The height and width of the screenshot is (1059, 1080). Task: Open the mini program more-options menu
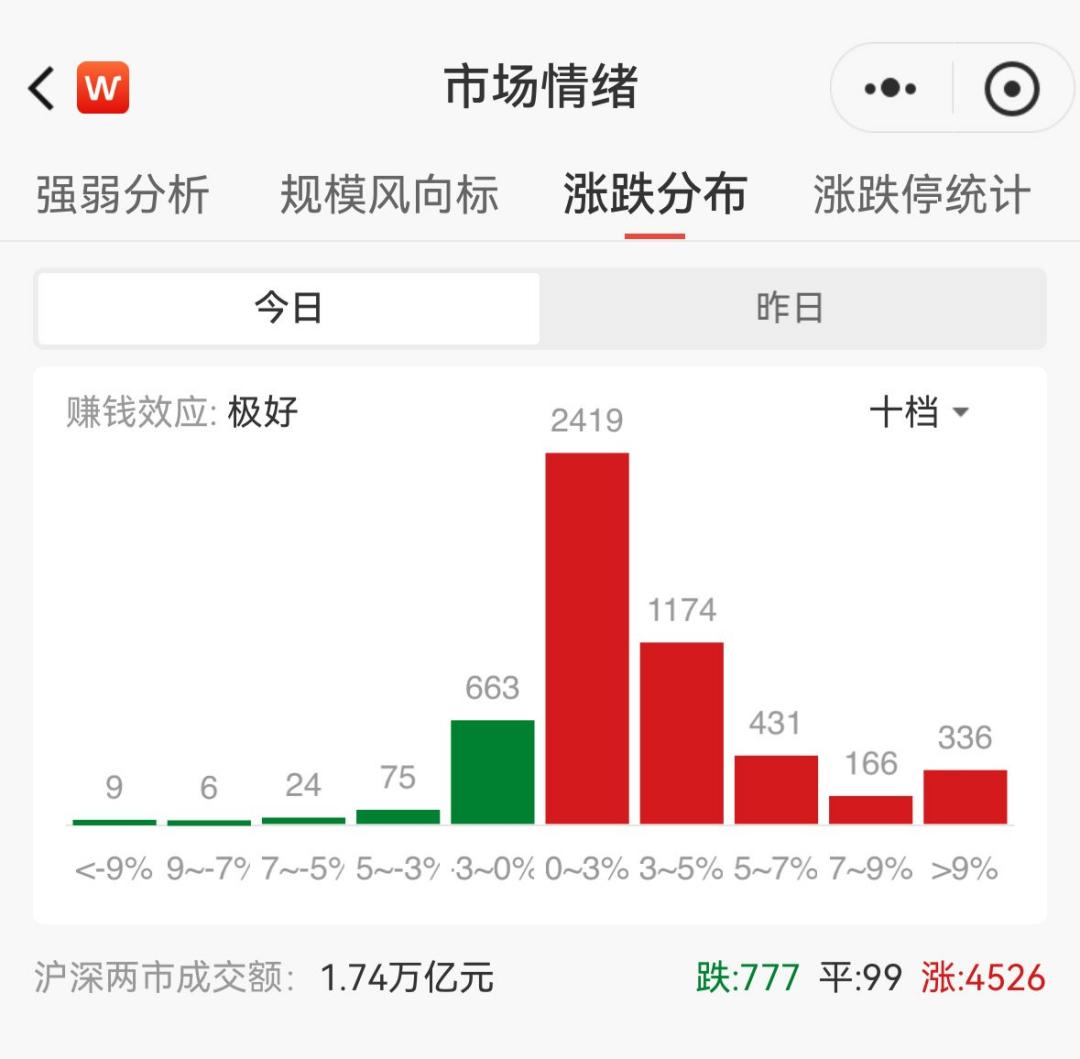(890, 89)
